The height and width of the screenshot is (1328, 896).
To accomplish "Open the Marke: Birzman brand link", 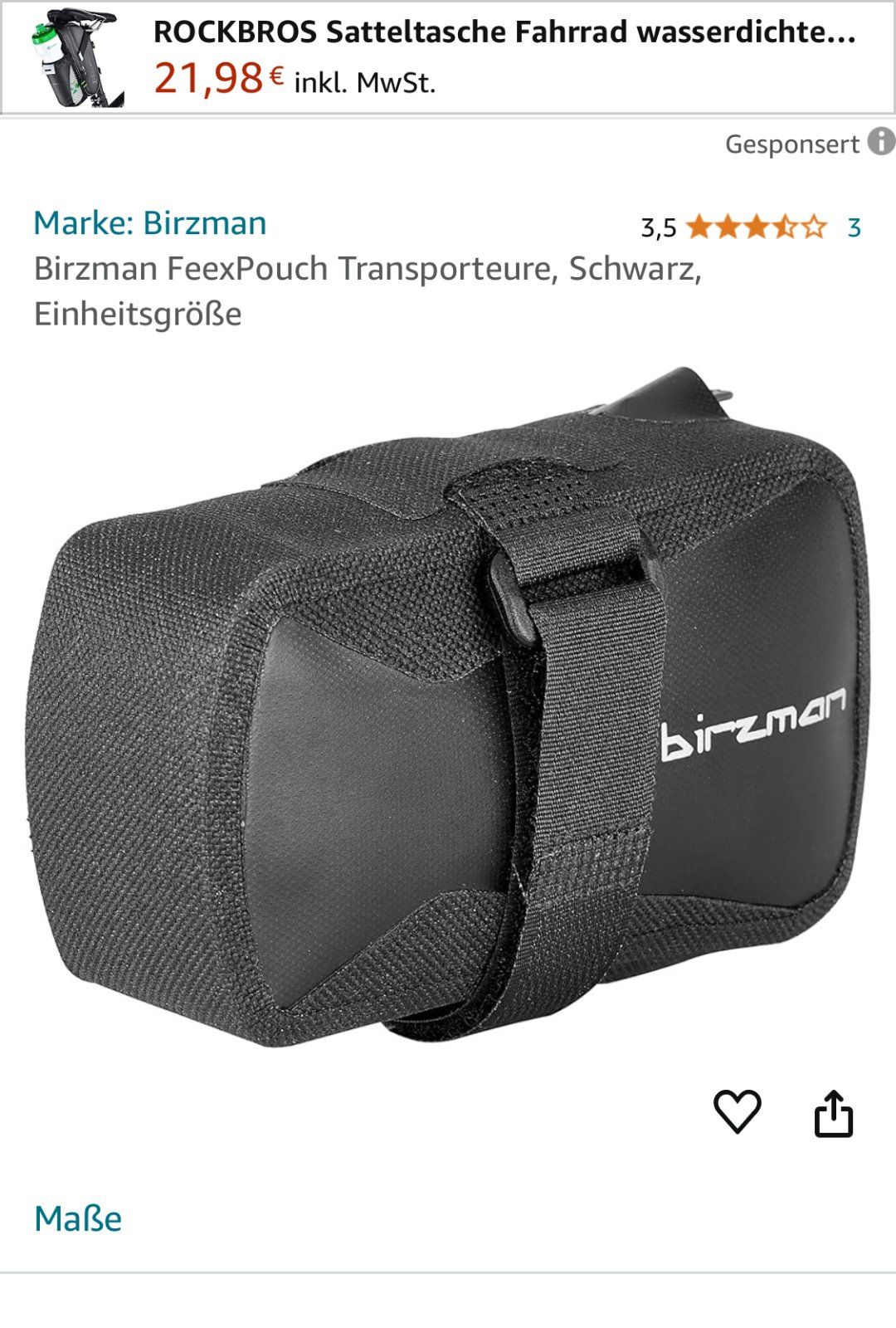I will tap(150, 223).
